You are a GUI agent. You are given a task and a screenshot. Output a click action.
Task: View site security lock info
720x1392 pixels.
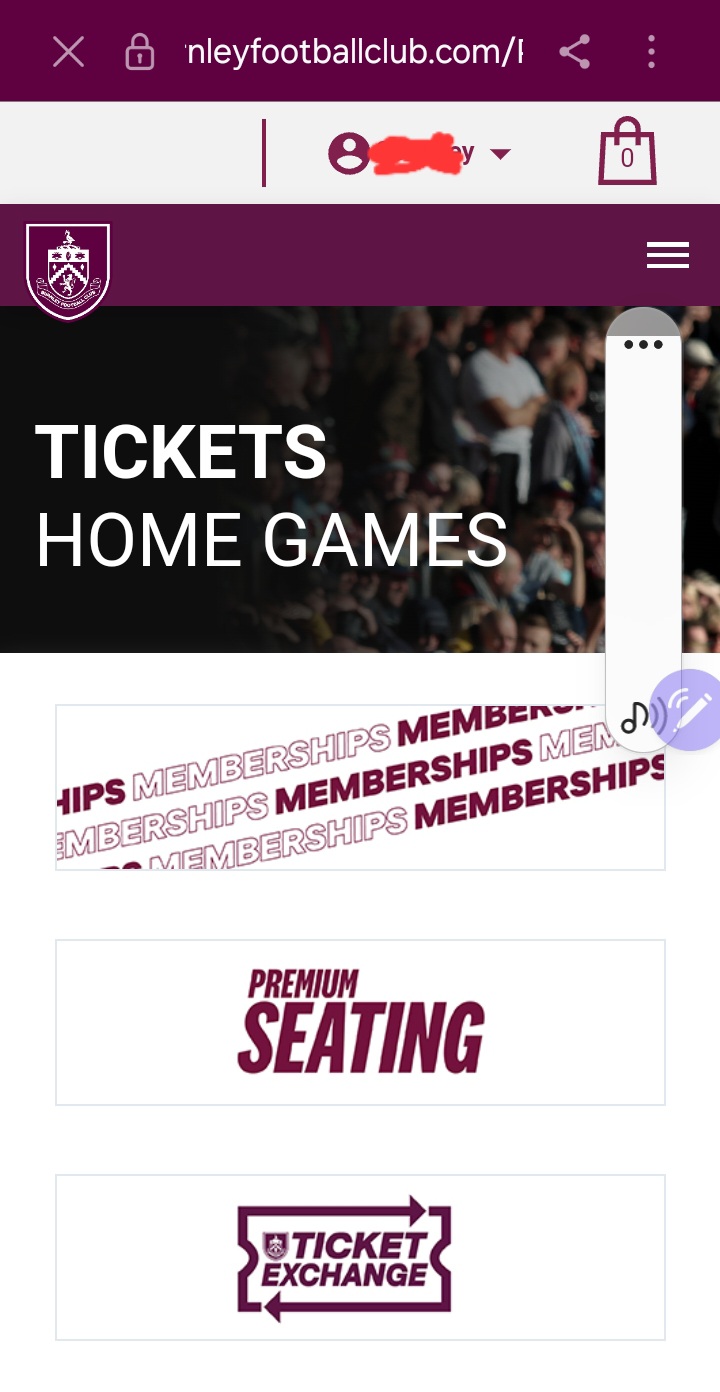pos(139,51)
